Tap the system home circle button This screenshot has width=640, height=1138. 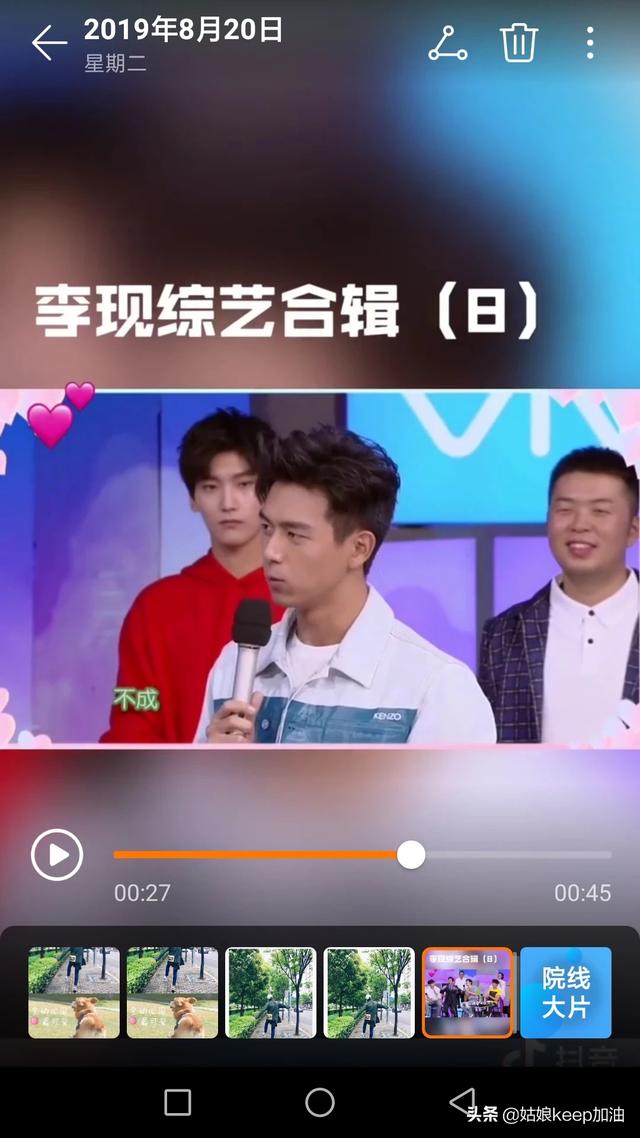point(320,1102)
